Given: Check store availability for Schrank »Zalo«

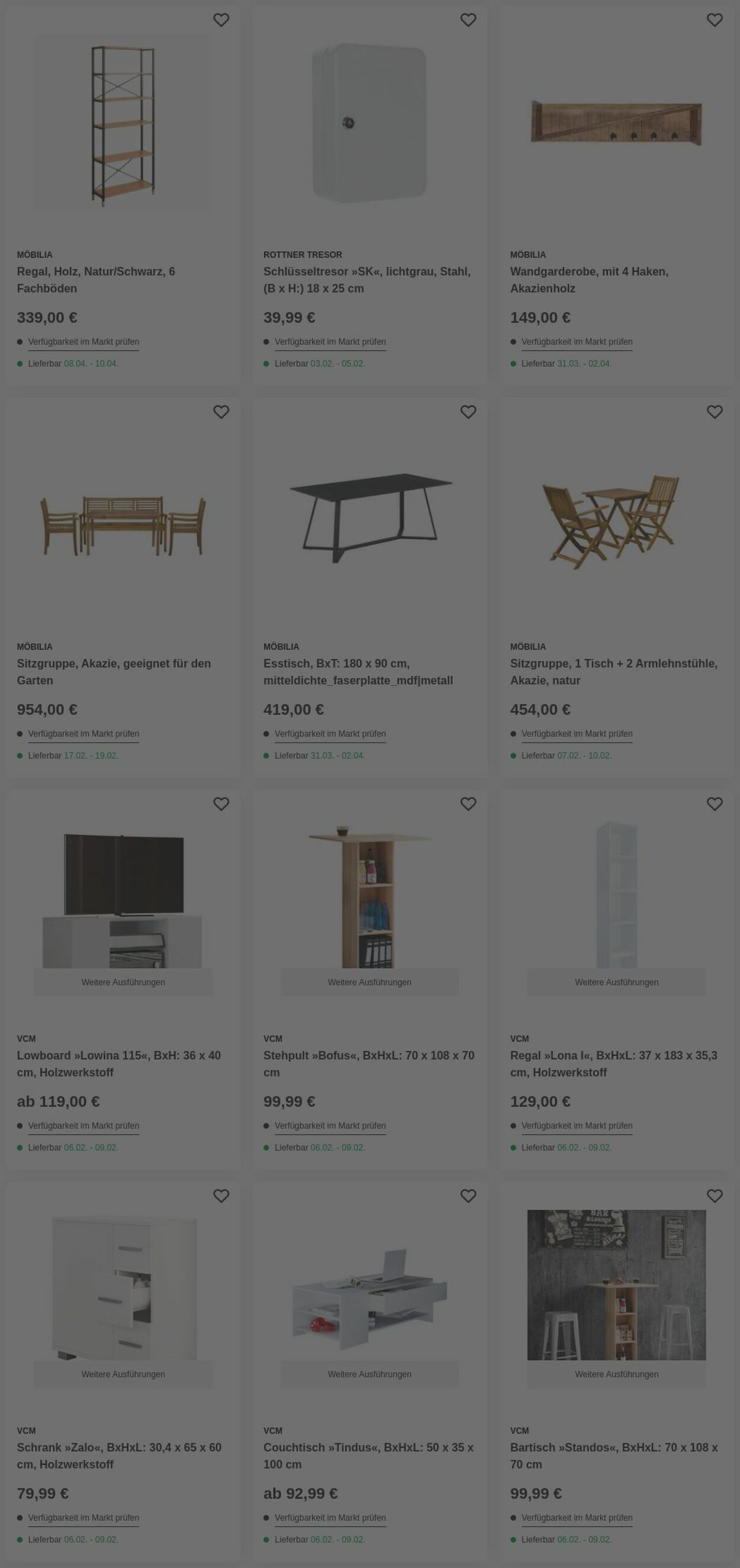Looking at the screenshot, I should (x=83, y=1518).
